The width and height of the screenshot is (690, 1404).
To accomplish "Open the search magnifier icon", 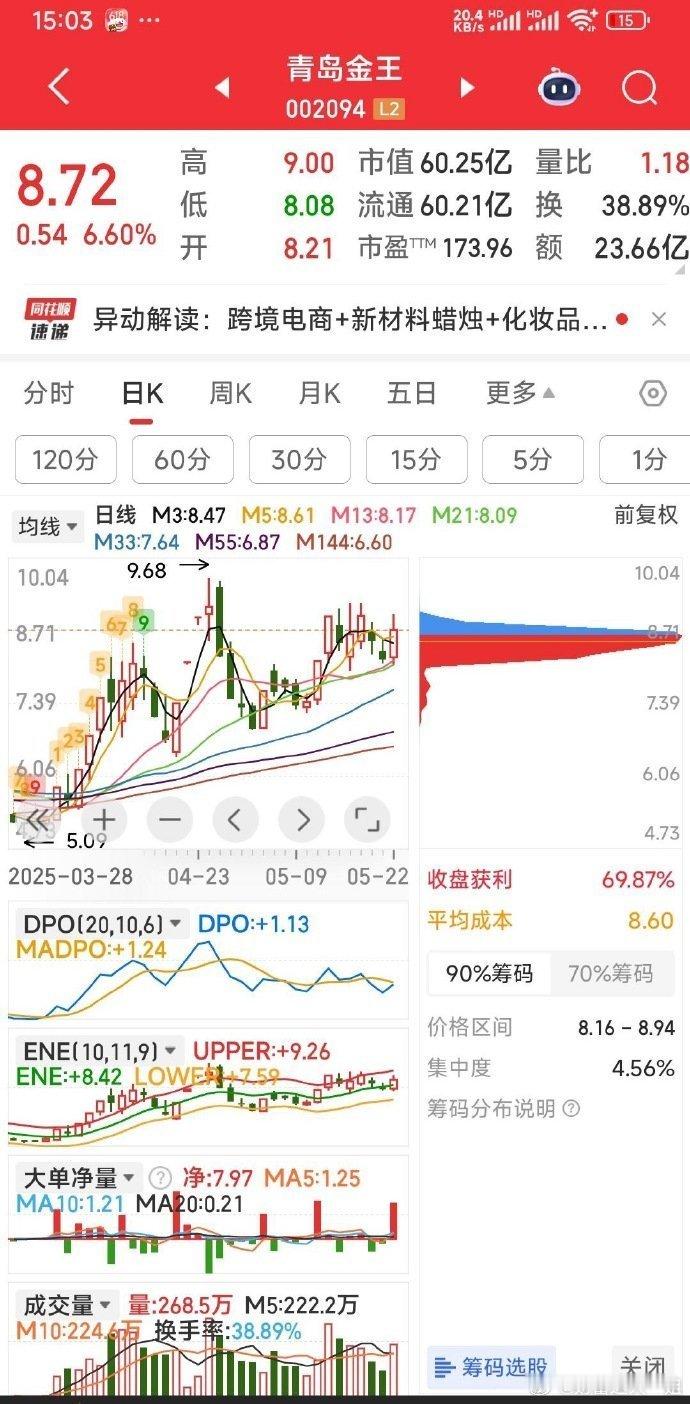I will pos(640,88).
